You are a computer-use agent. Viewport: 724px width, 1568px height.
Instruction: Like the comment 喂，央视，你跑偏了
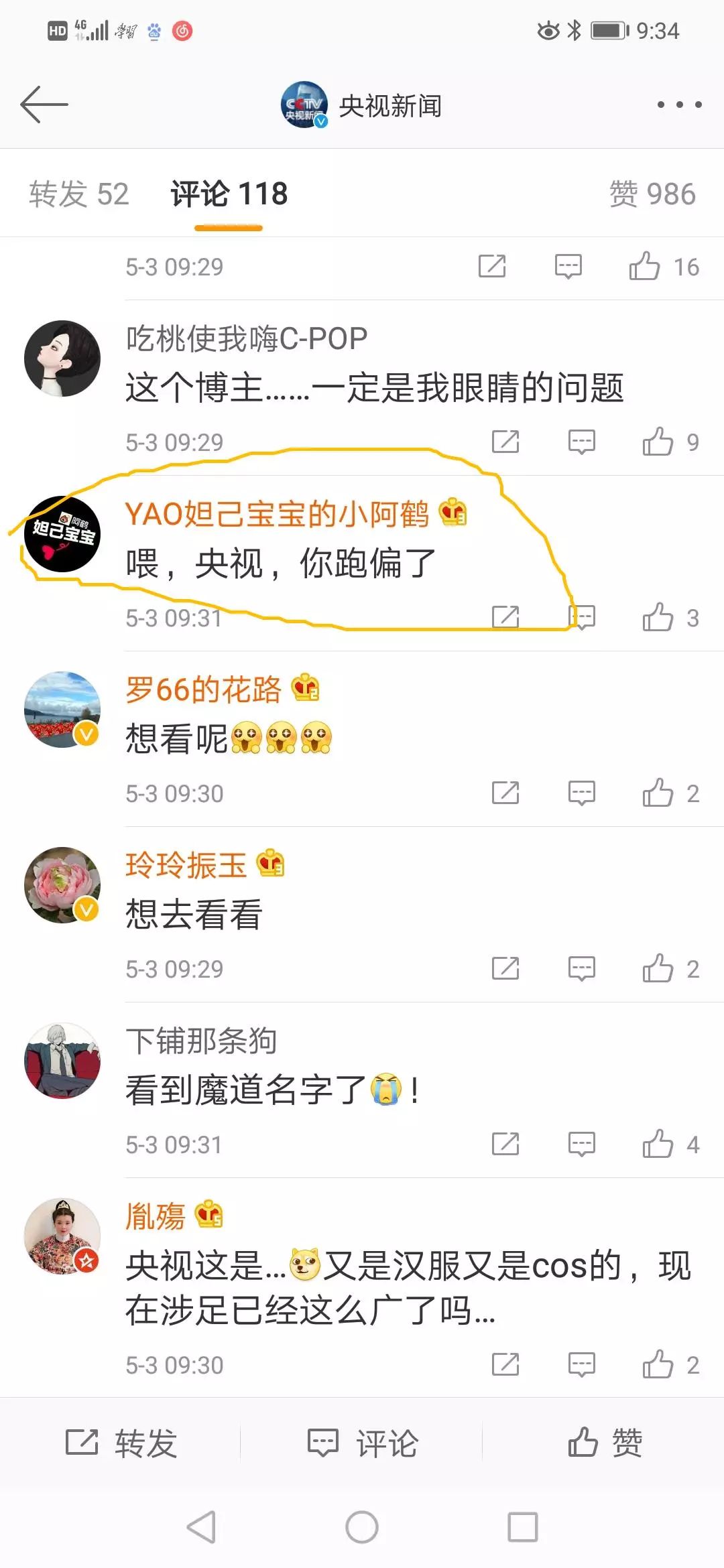658,618
